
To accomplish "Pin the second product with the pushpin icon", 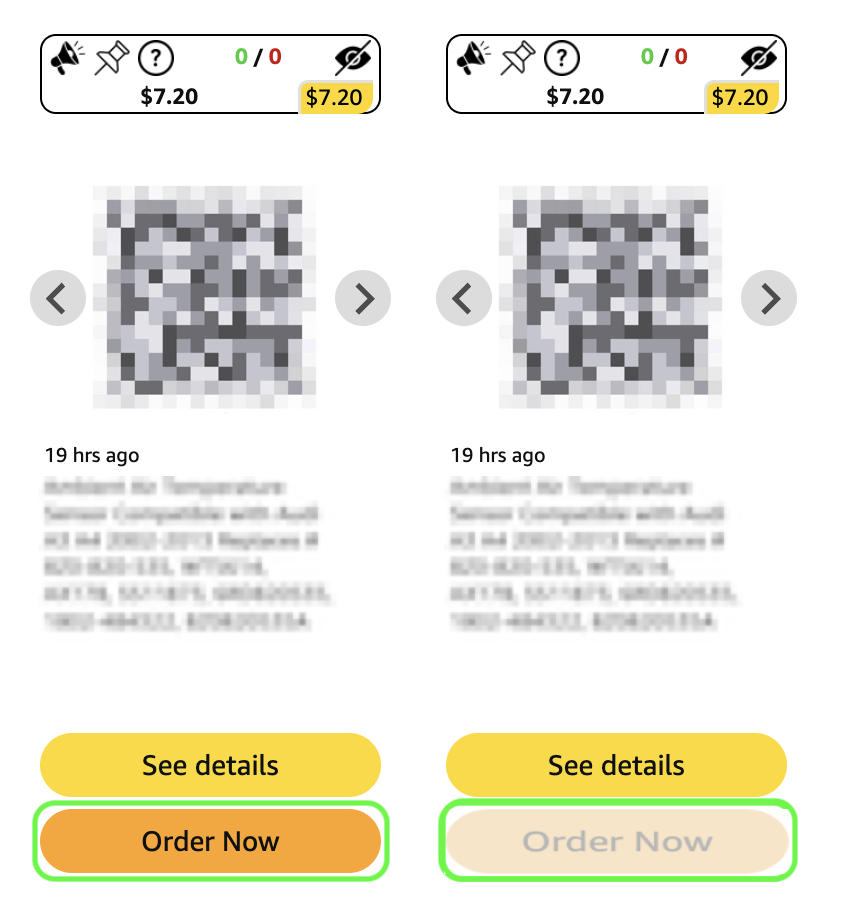I will (x=516, y=60).
